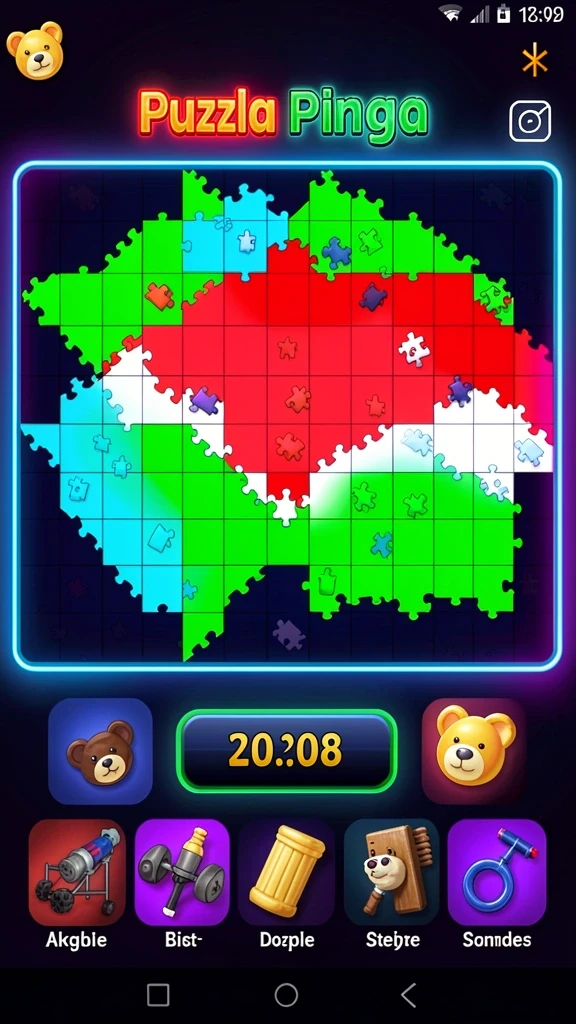Open recent apps
576x1024 pixels.
[x=159, y=995]
